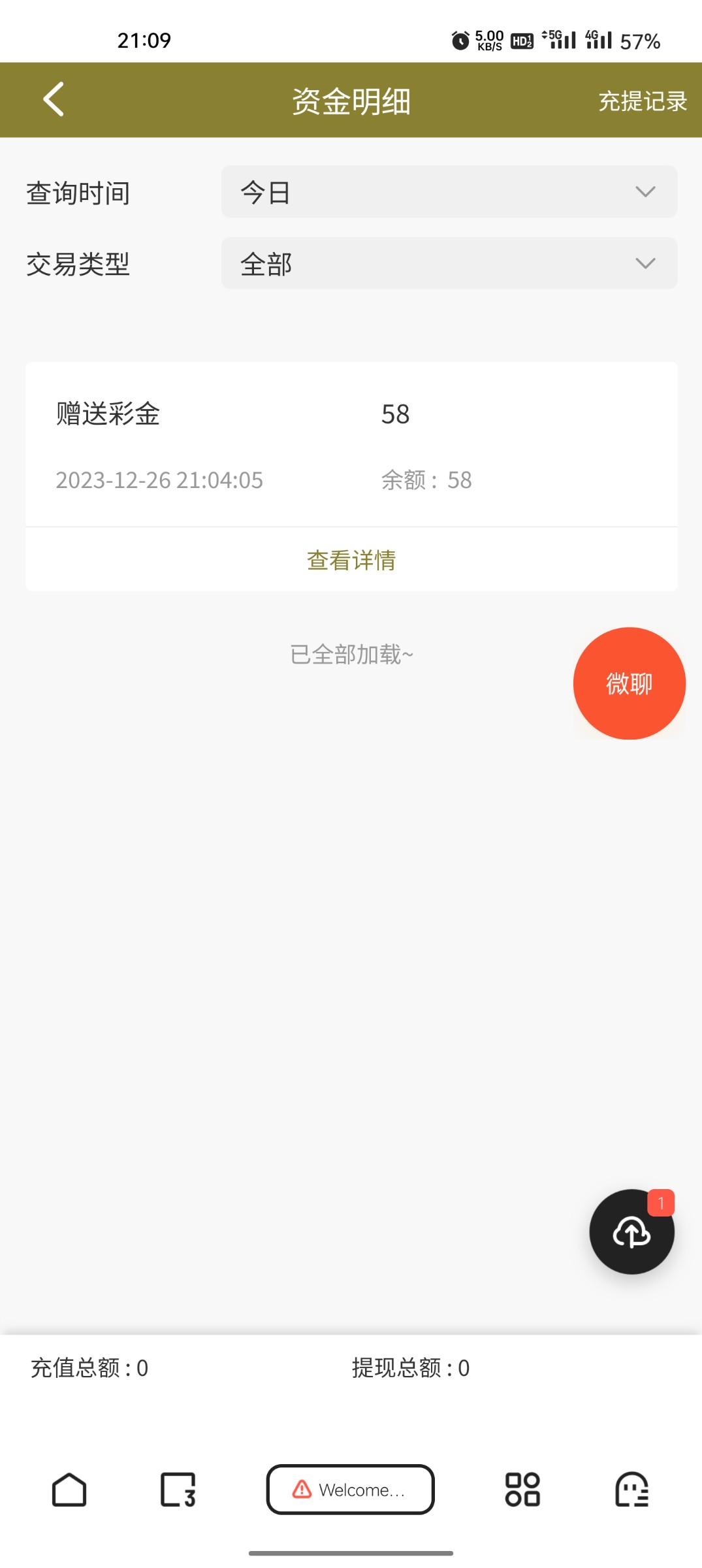
Task: Go back from 资金明细 page
Action: tap(54, 99)
